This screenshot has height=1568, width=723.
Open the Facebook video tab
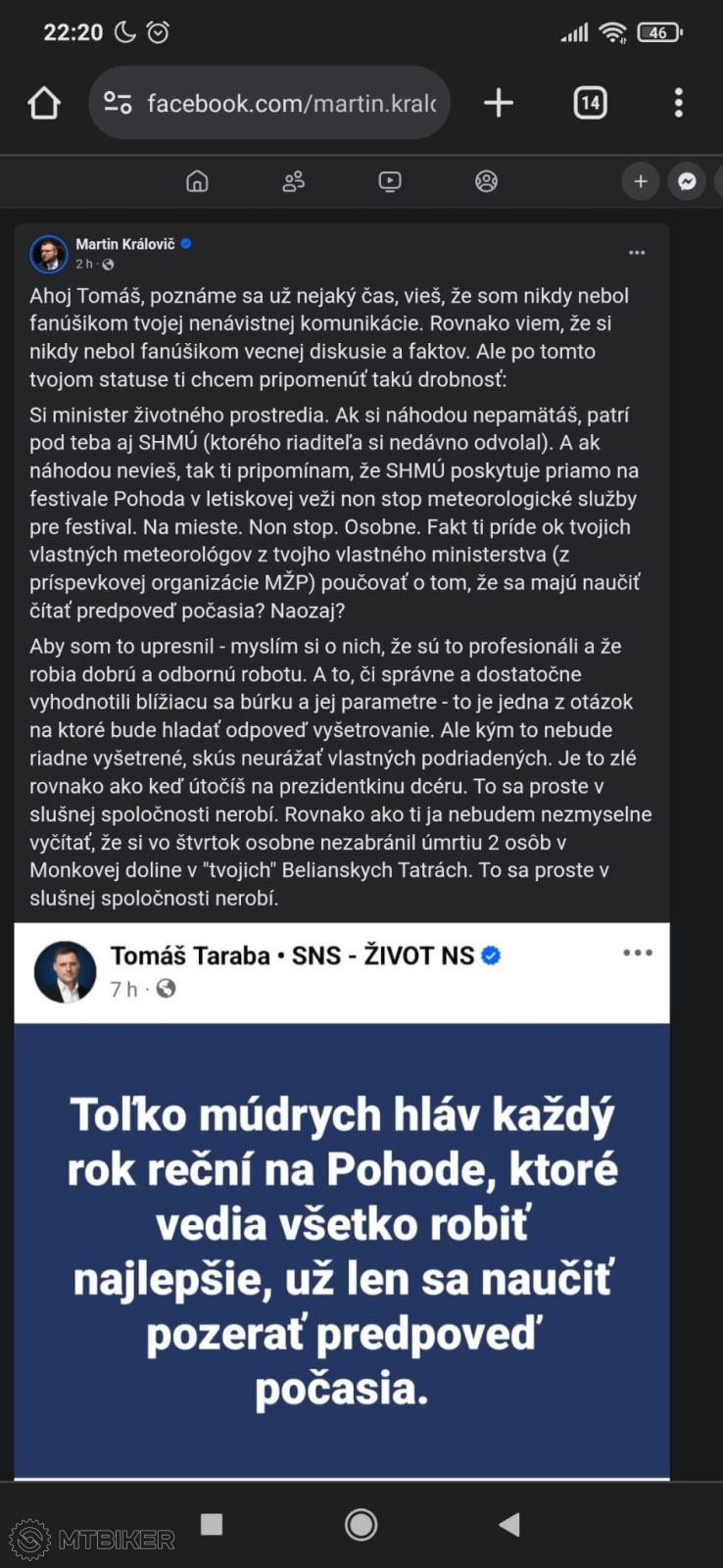(x=390, y=181)
